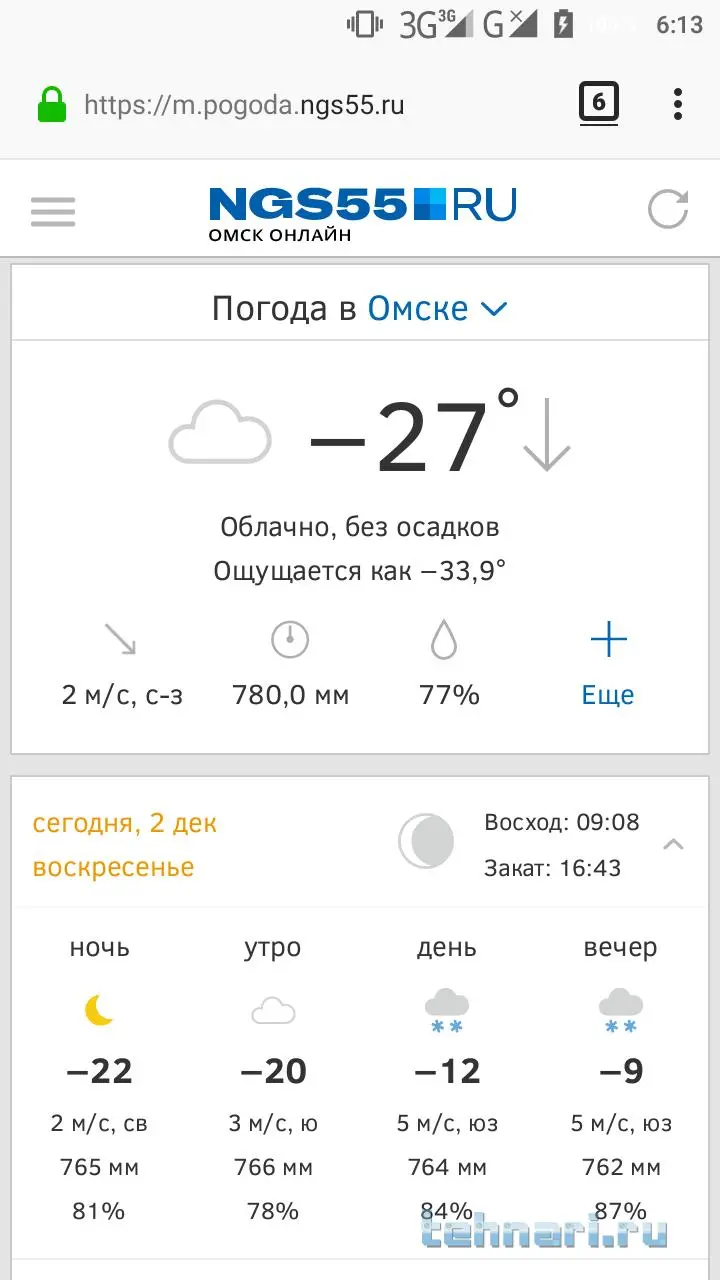Open the Омск city dropdown

coord(438,308)
